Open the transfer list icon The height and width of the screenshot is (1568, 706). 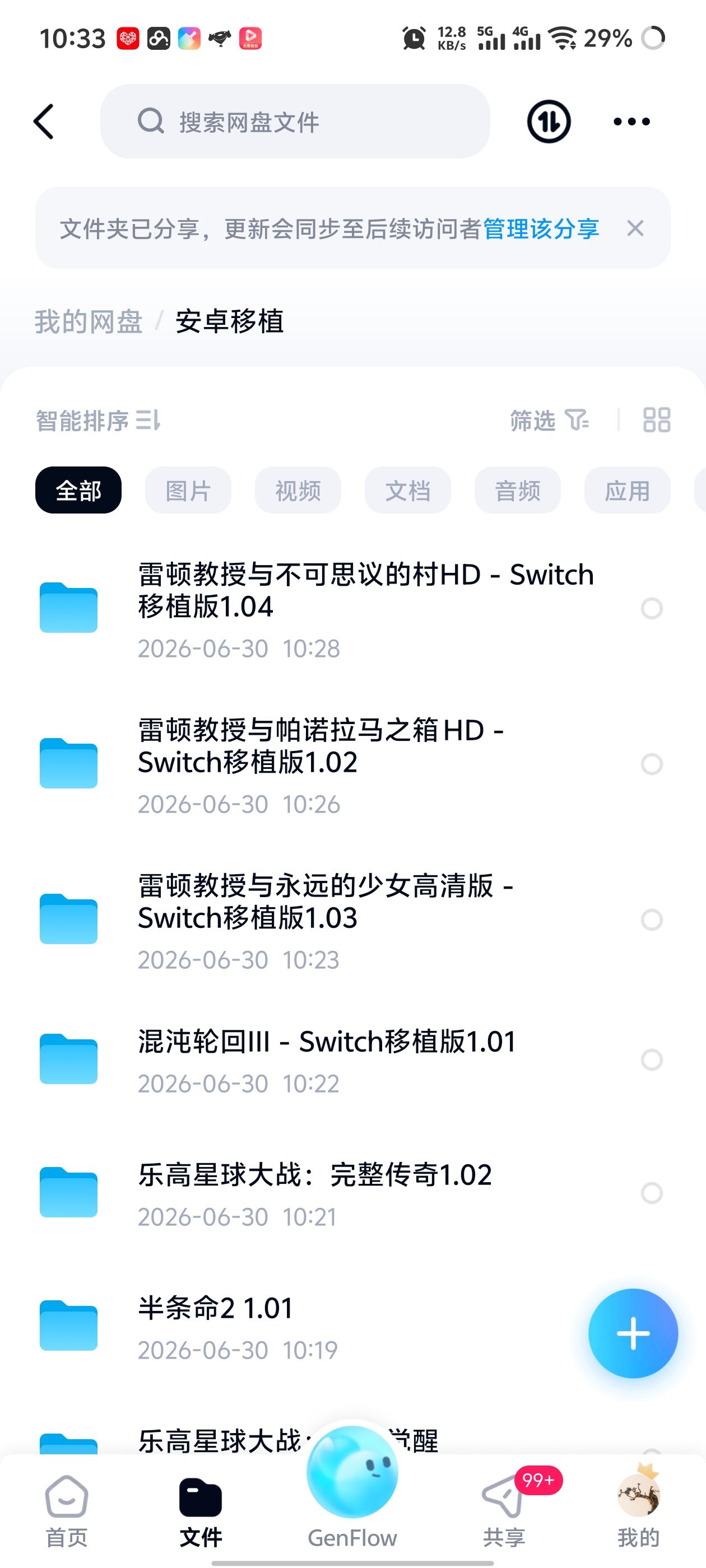(x=548, y=121)
